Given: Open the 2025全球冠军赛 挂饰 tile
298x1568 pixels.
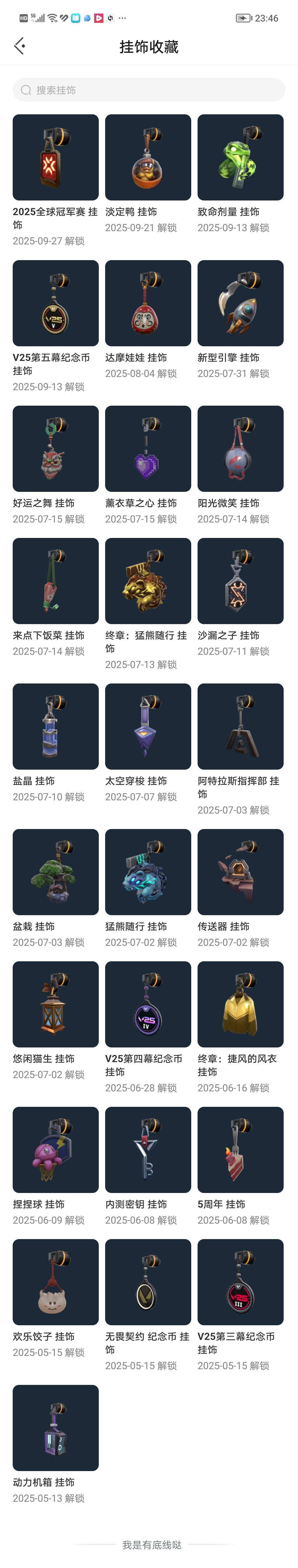Looking at the screenshot, I should (55, 158).
